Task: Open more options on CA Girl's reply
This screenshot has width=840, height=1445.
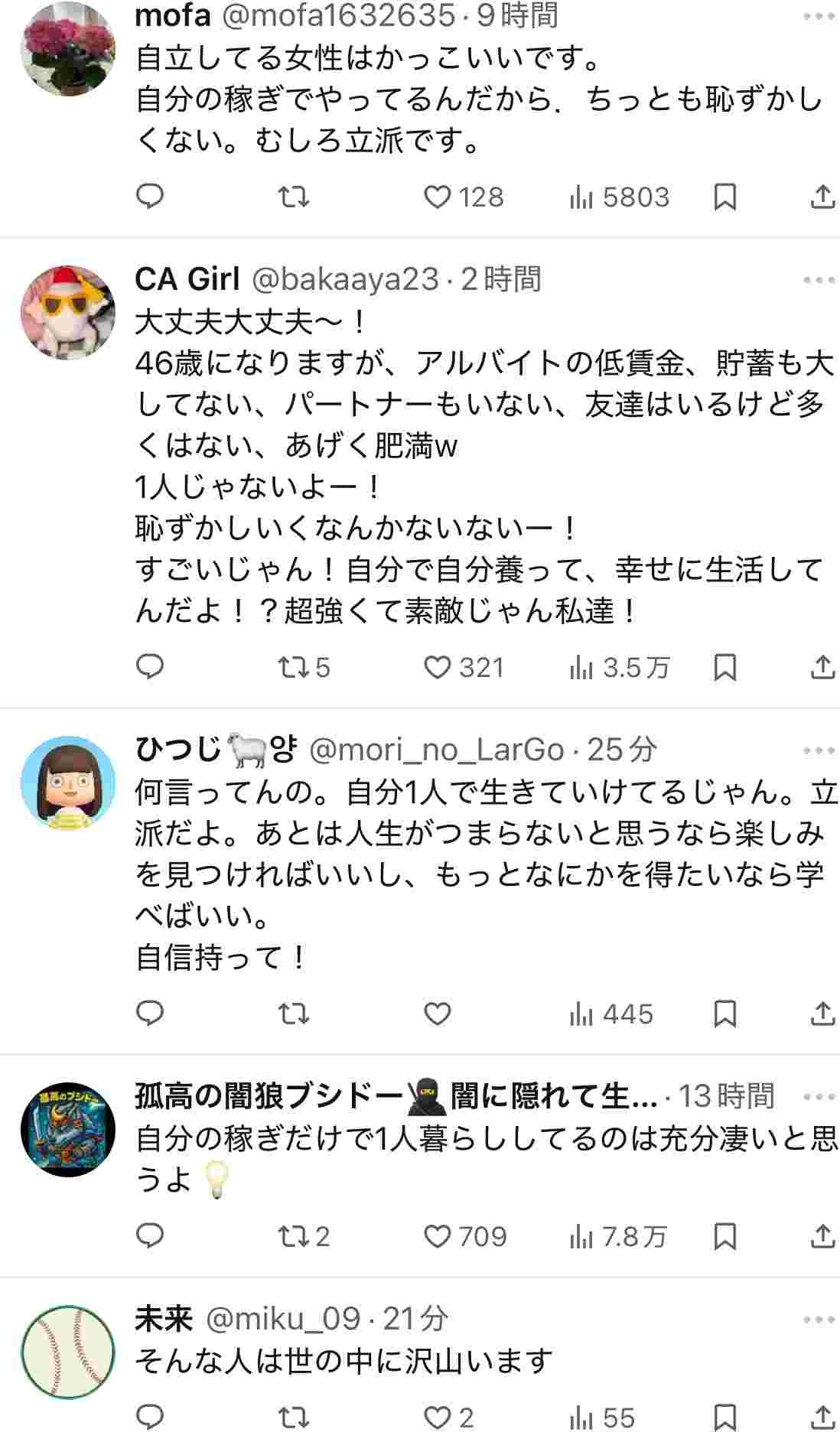Action: click(x=819, y=281)
